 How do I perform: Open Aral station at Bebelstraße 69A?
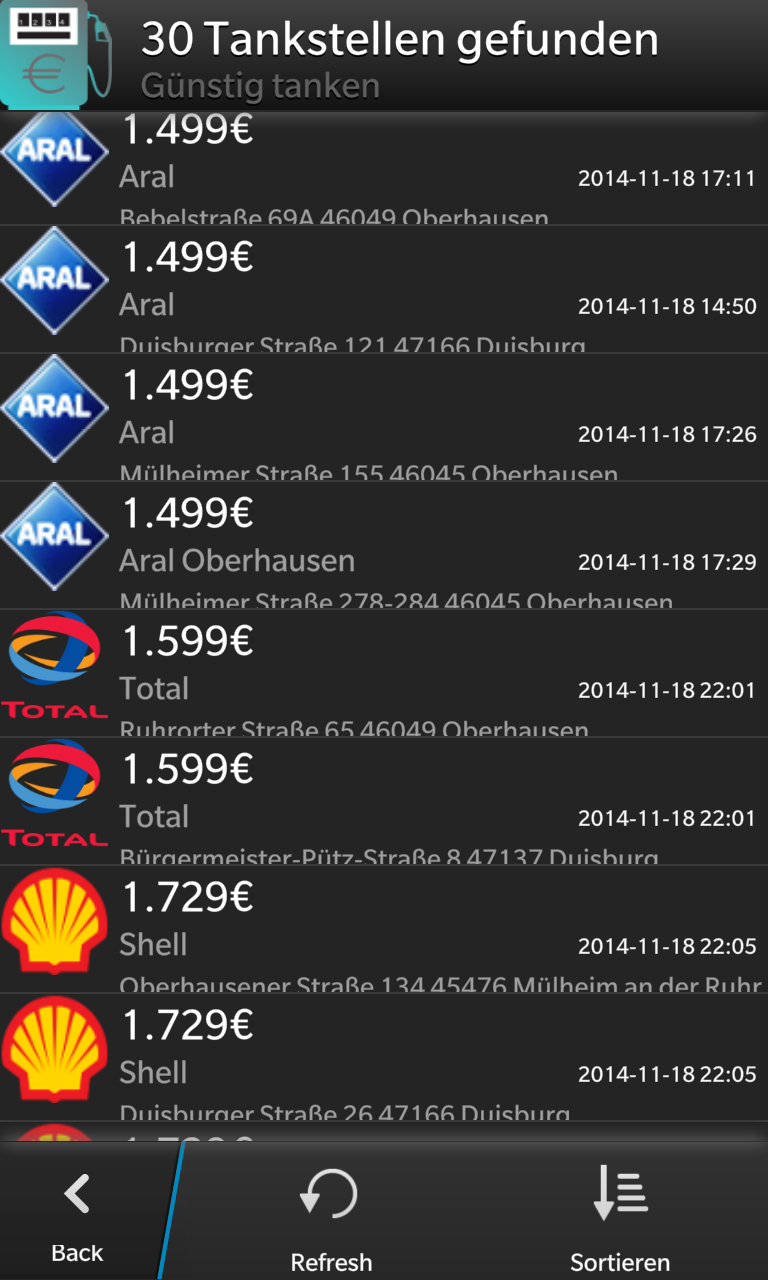384,167
